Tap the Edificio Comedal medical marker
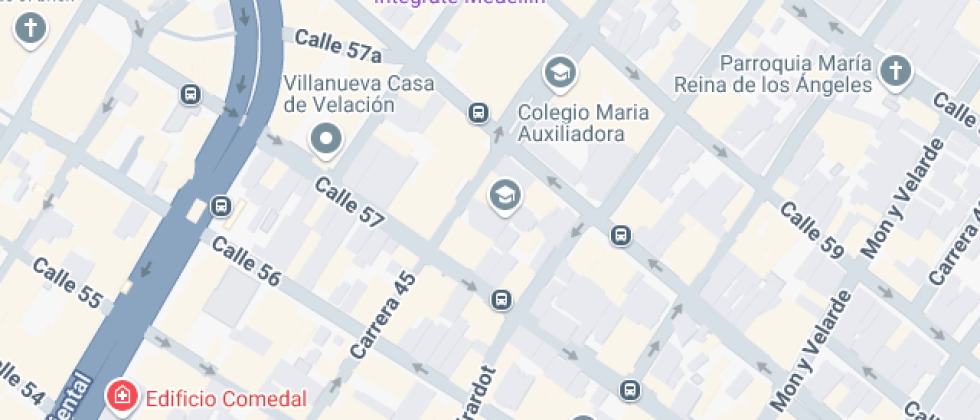Image resolution: width=980 pixels, height=420 pixels. coord(122,397)
